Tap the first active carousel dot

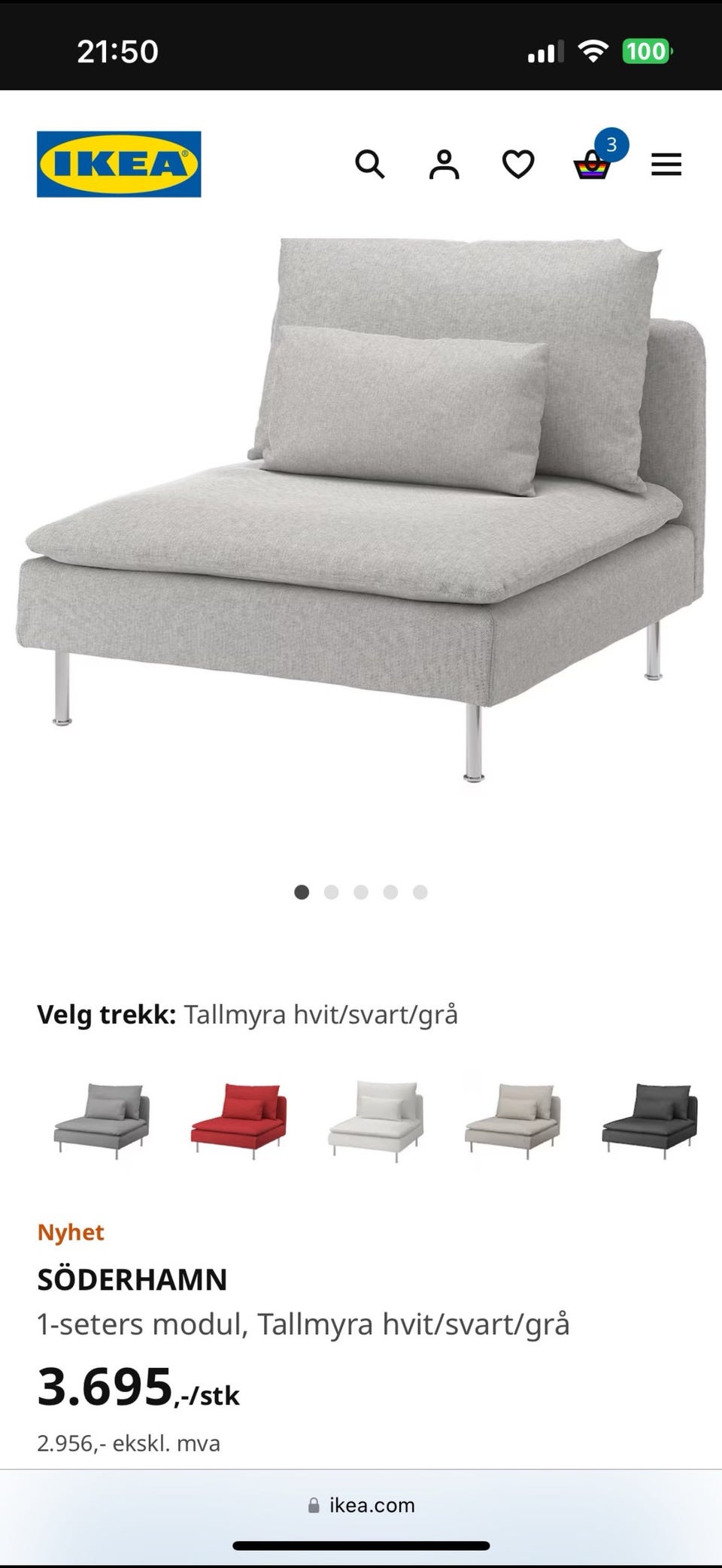pyautogui.click(x=302, y=892)
